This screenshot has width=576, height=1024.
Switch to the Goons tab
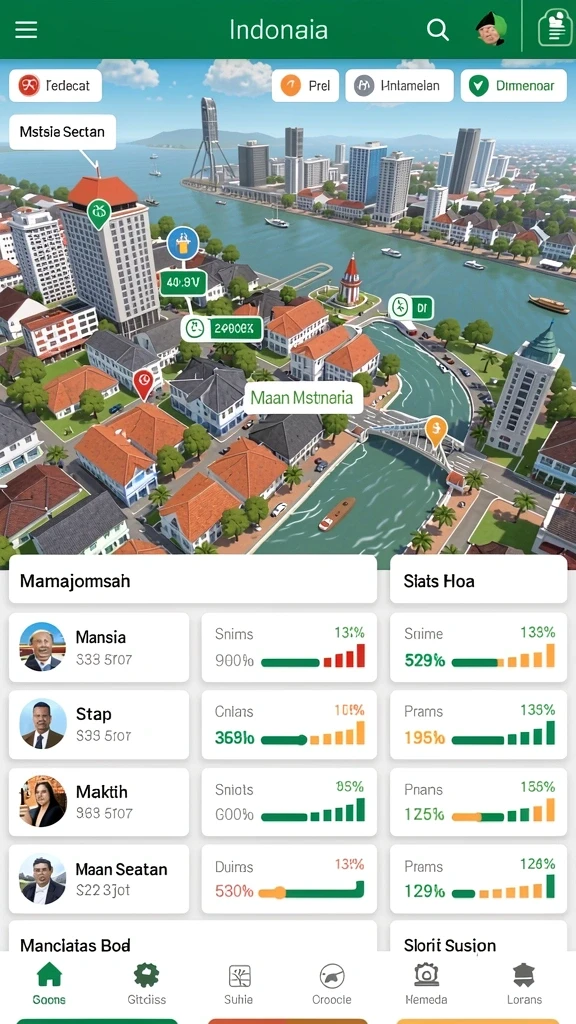point(49,984)
